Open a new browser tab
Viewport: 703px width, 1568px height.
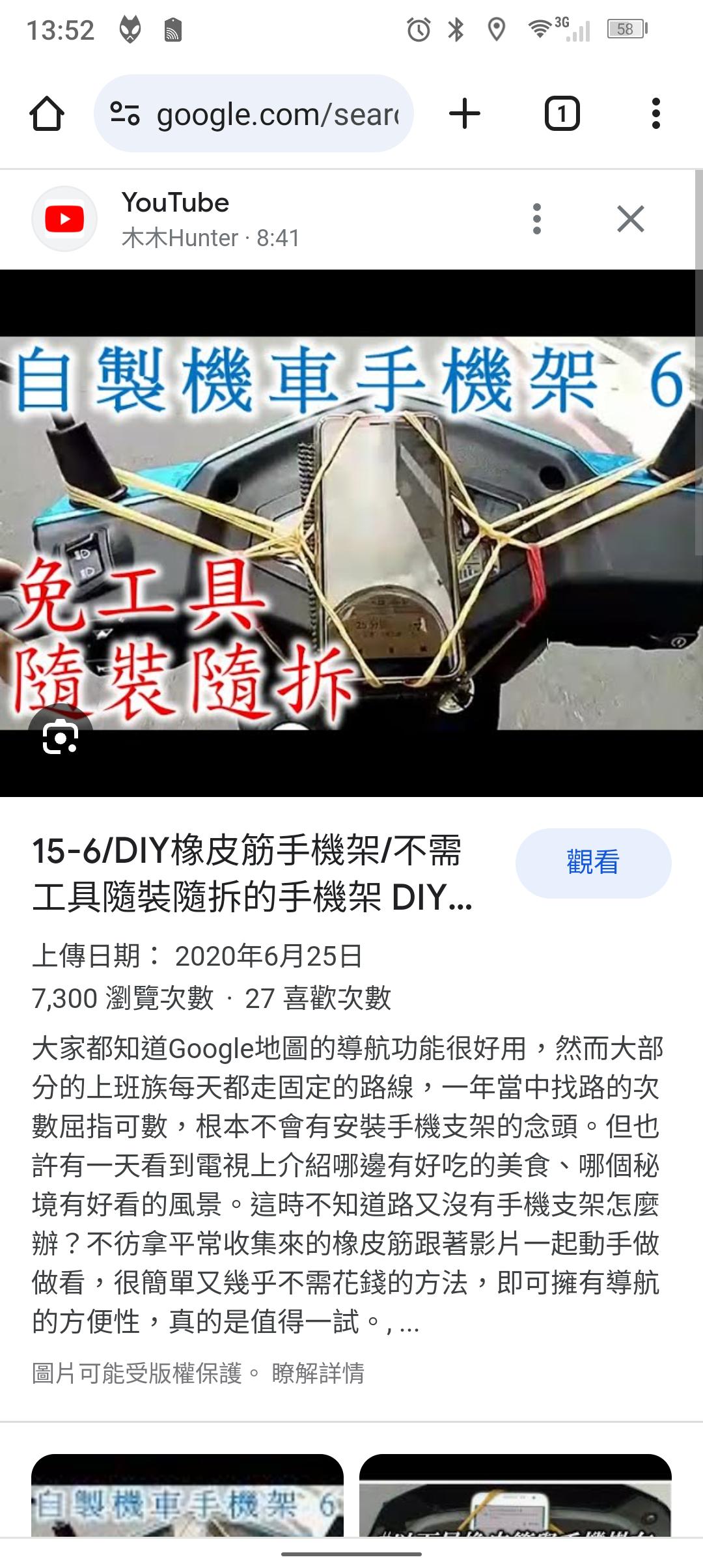click(465, 114)
